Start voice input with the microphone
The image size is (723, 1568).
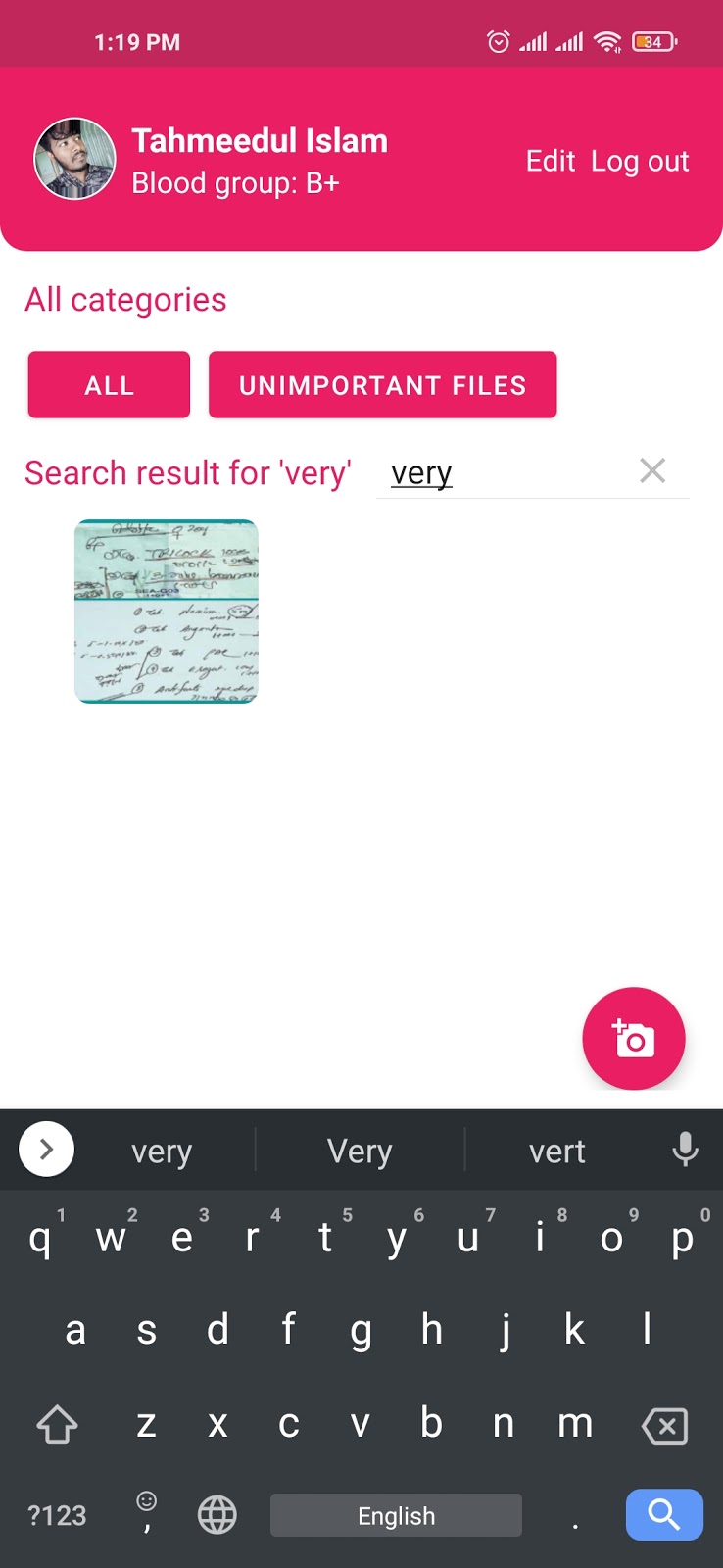tap(686, 1150)
